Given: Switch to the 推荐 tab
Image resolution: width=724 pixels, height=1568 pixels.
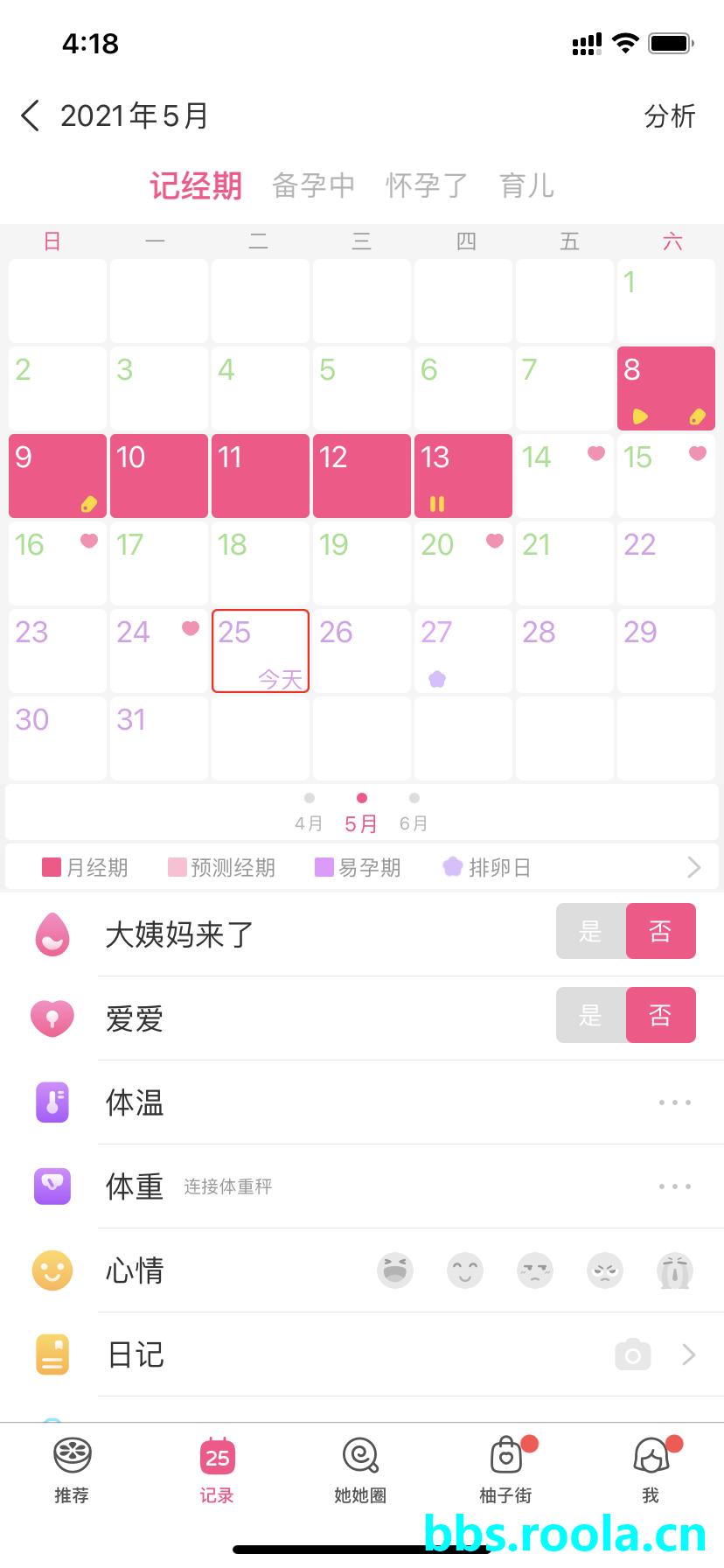Looking at the screenshot, I should click(x=72, y=1470).
